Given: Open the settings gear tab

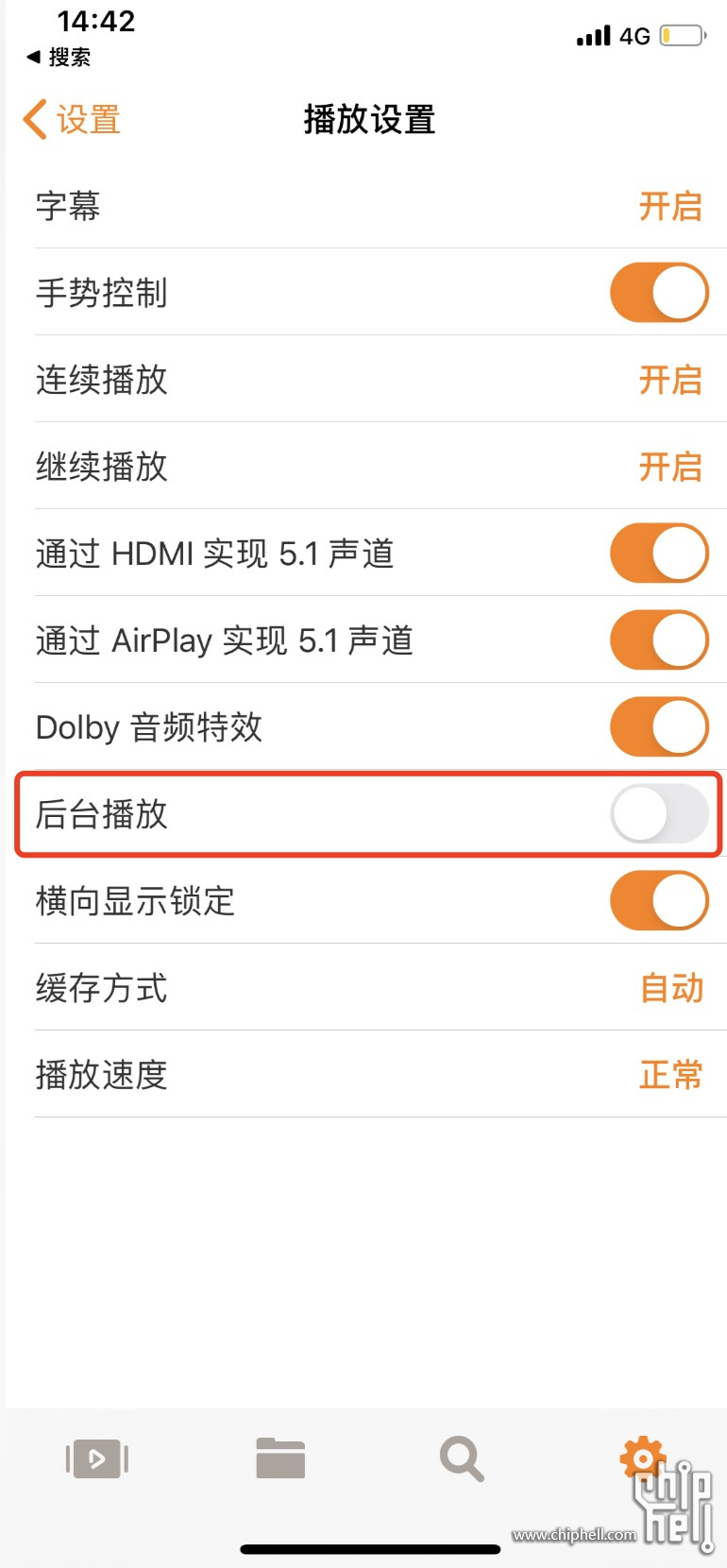Looking at the screenshot, I should click(x=643, y=1459).
